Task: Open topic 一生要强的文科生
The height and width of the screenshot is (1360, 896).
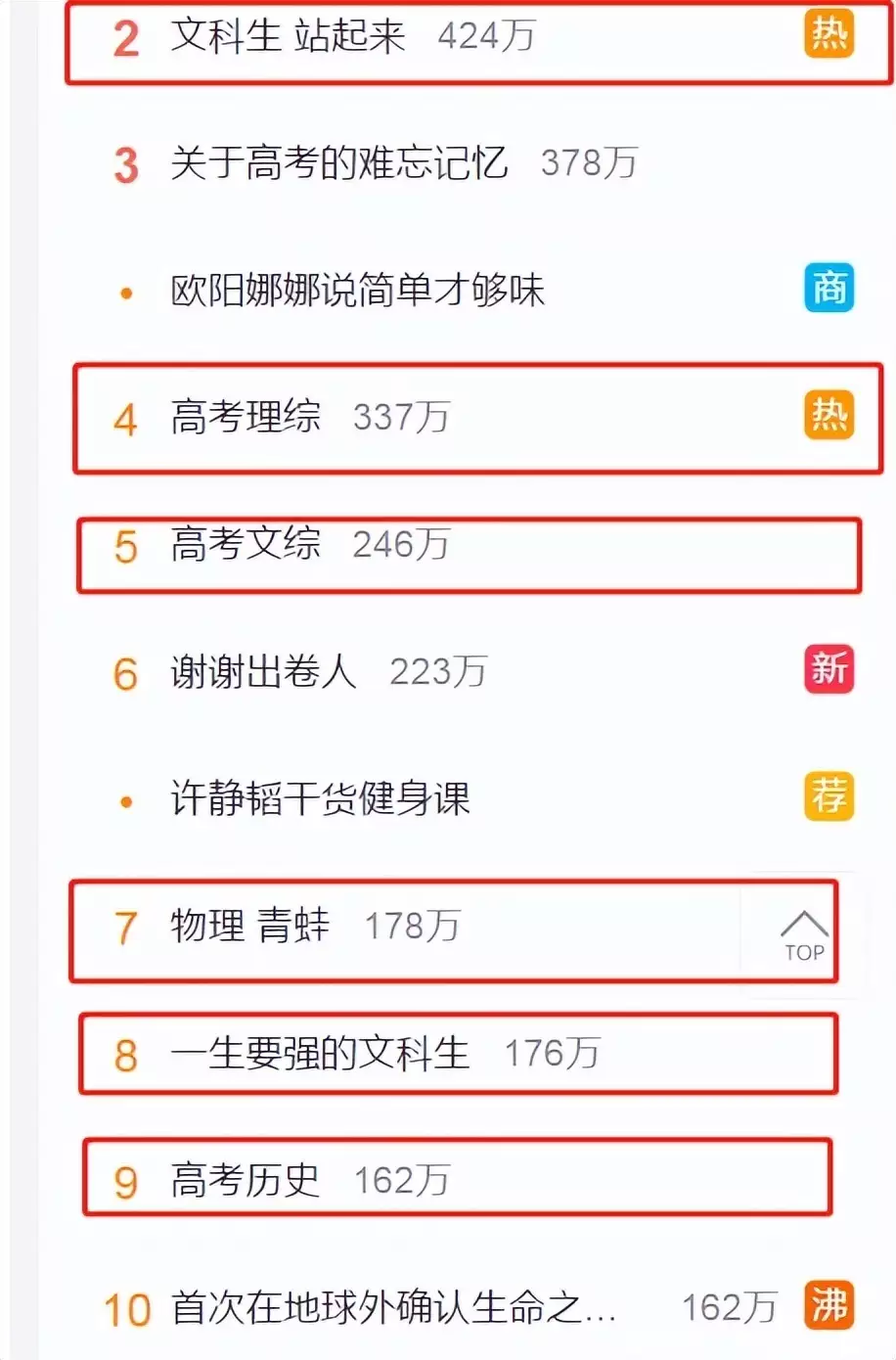Action: pos(320,1054)
